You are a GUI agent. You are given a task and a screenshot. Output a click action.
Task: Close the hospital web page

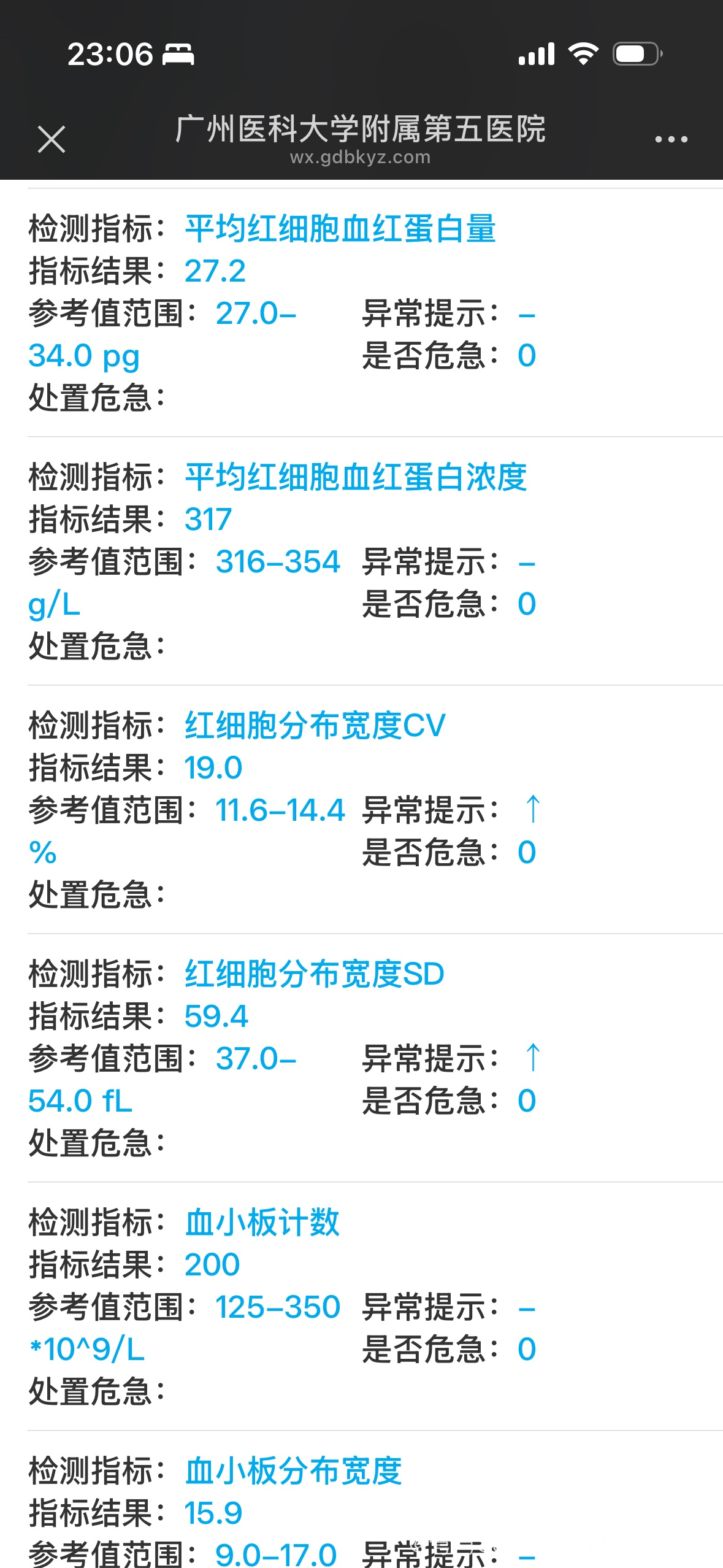52,139
